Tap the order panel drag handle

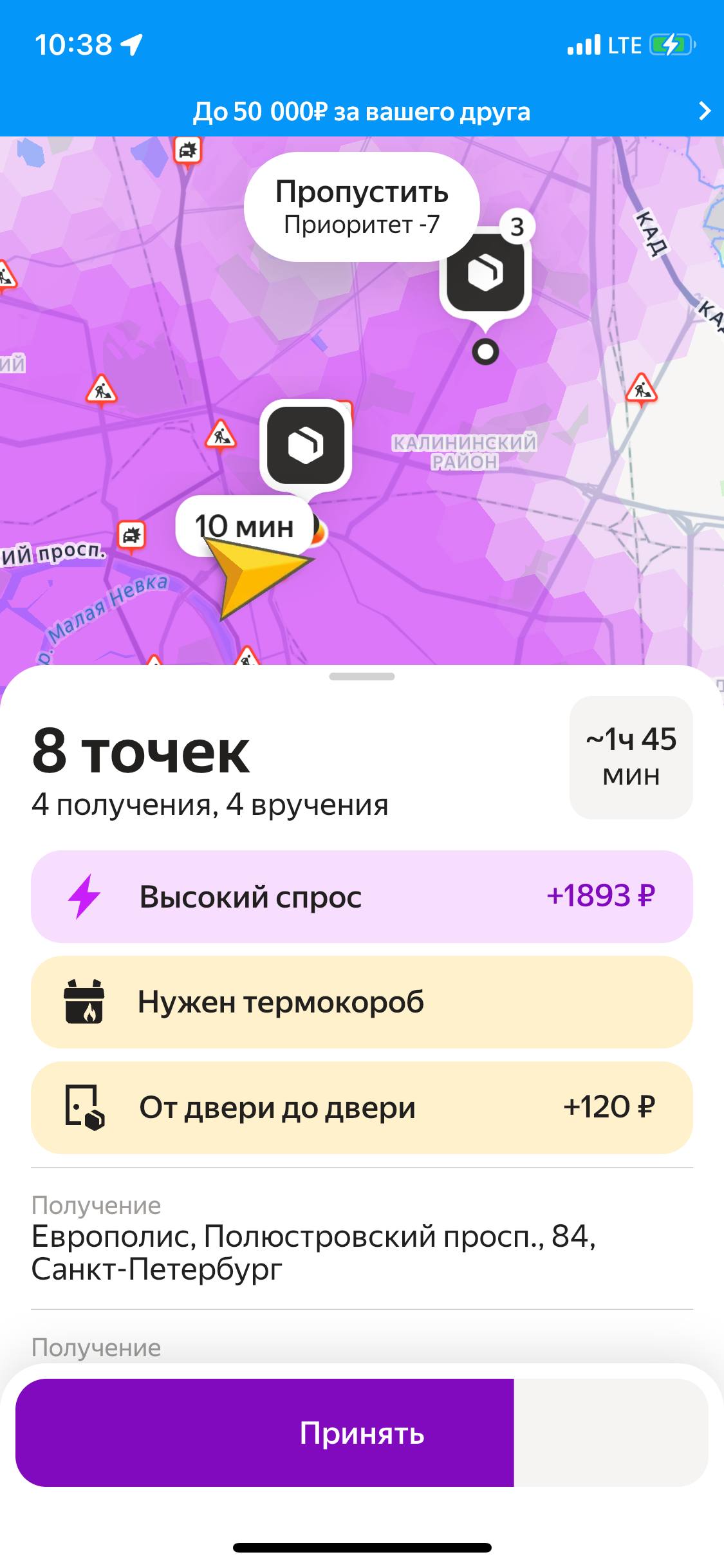362,677
